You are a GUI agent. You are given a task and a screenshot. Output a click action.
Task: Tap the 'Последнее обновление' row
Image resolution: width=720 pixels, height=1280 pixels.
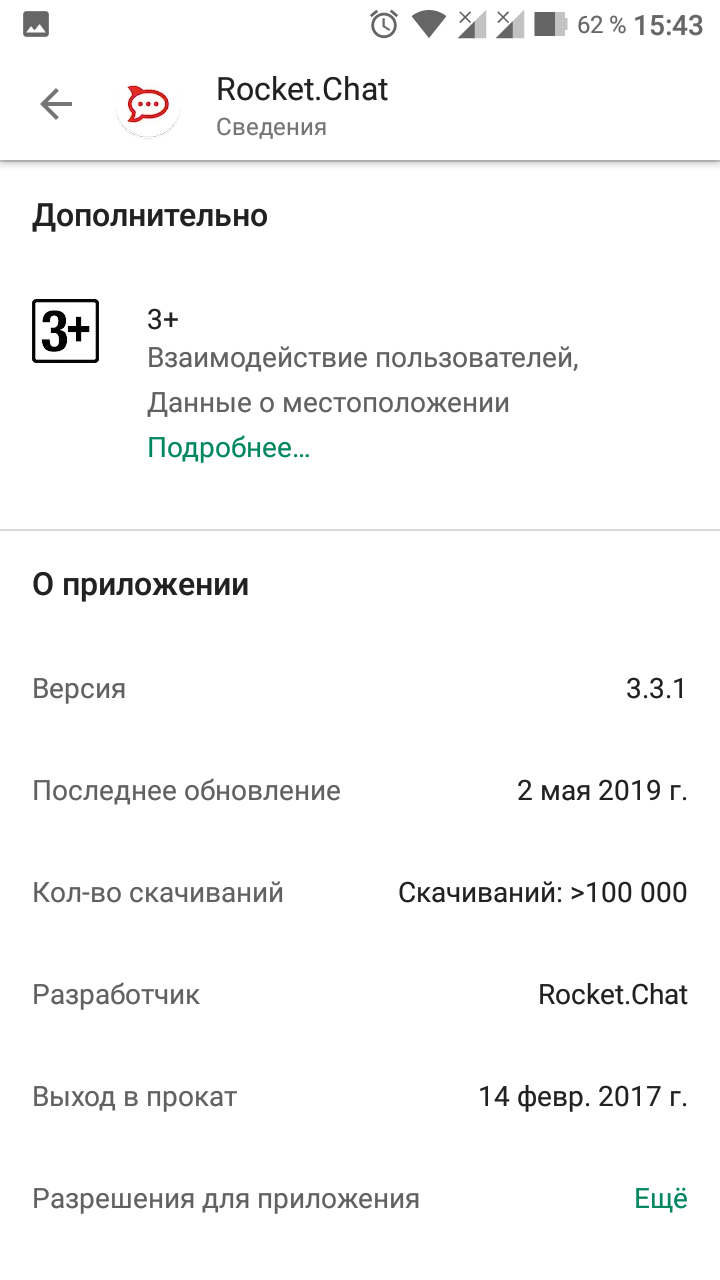click(x=360, y=790)
